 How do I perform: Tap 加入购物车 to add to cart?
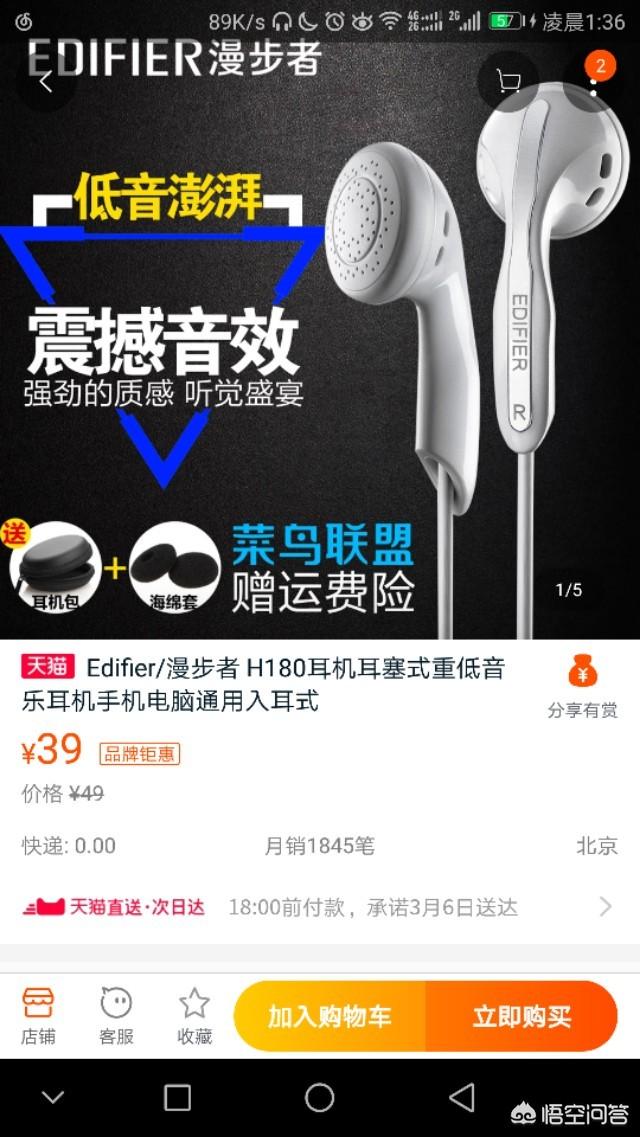pos(330,1016)
